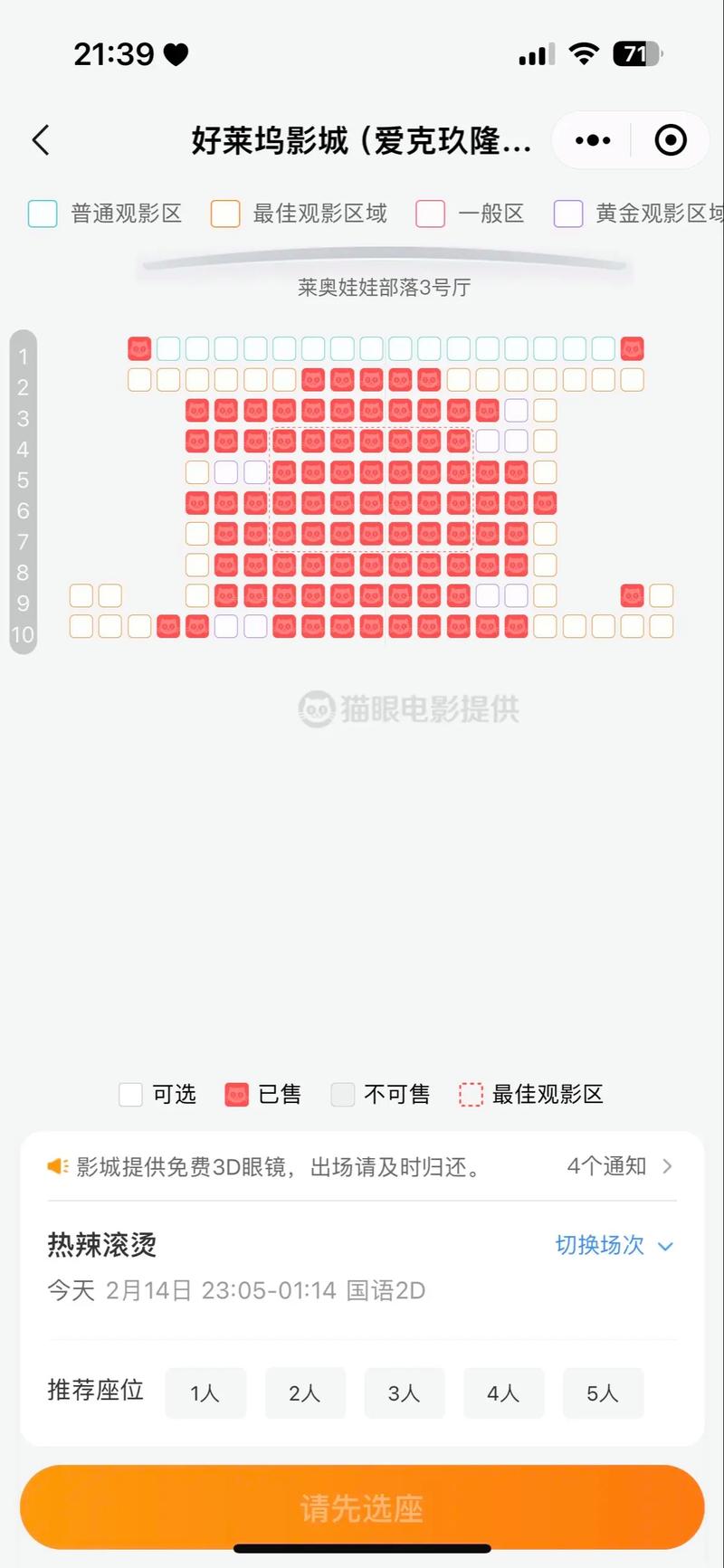Tap the orange 请先选座 button
Viewport: 724px width, 1568px height.
(x=362, y=1507)
